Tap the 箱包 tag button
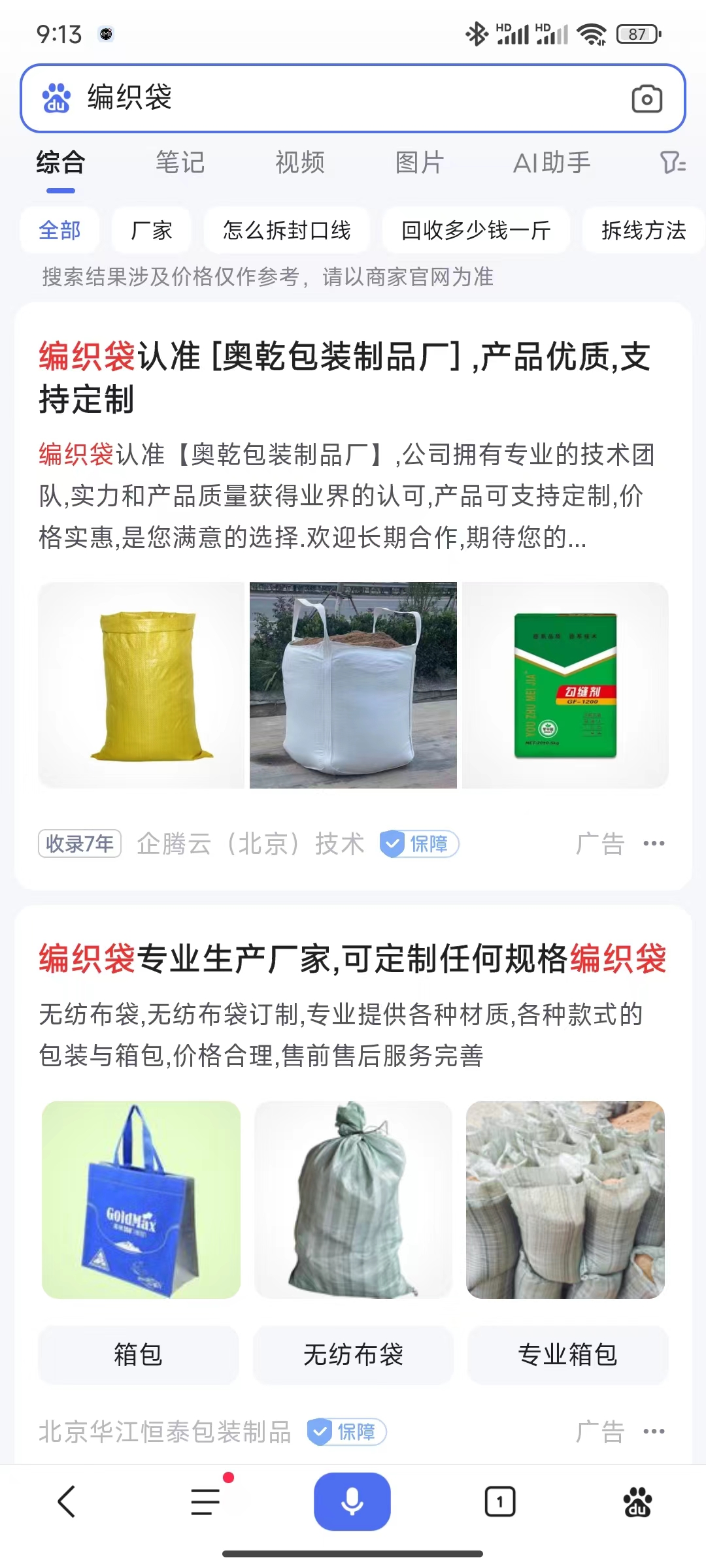The height and width of the screenshot is (1568, 706). point(138,1355)
